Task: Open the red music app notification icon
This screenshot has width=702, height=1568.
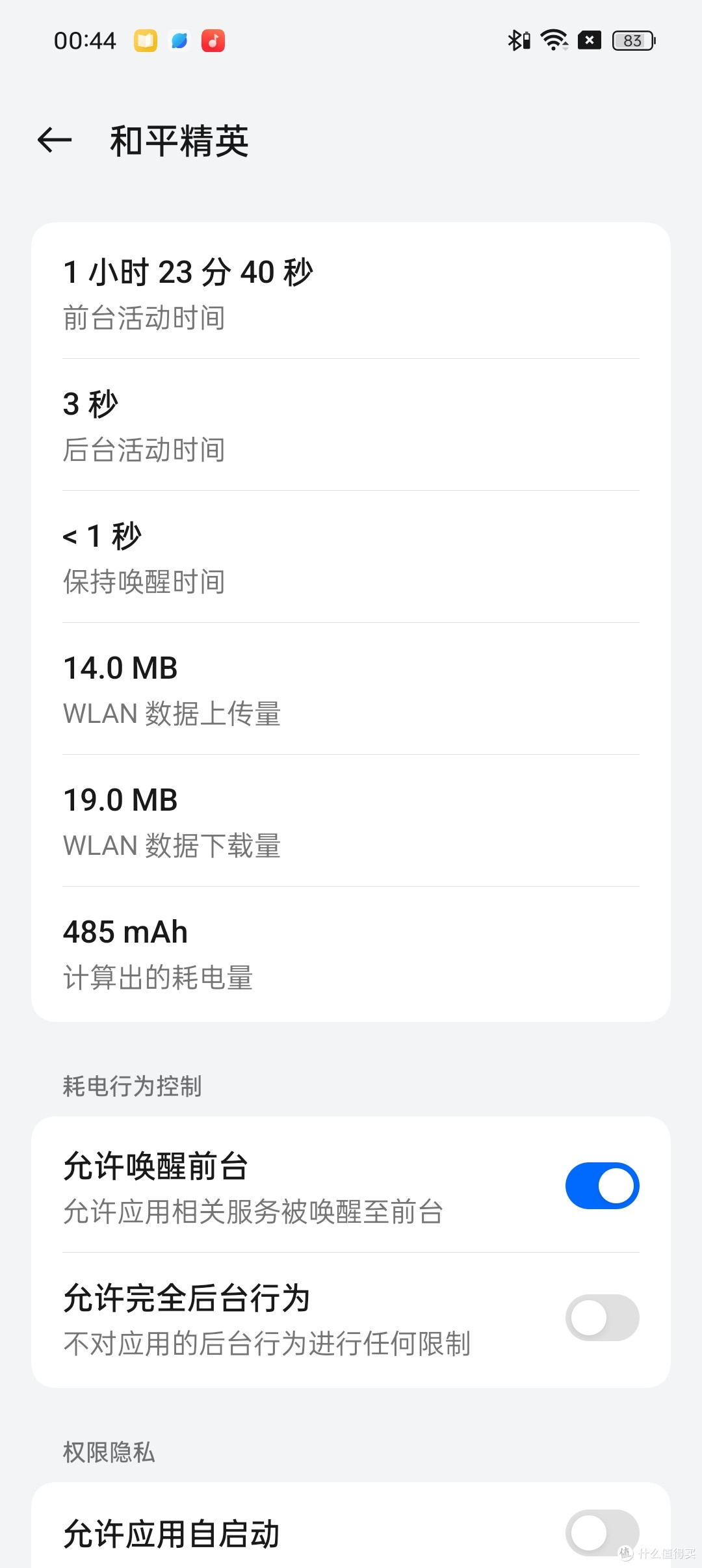Action: click(213, 40)
